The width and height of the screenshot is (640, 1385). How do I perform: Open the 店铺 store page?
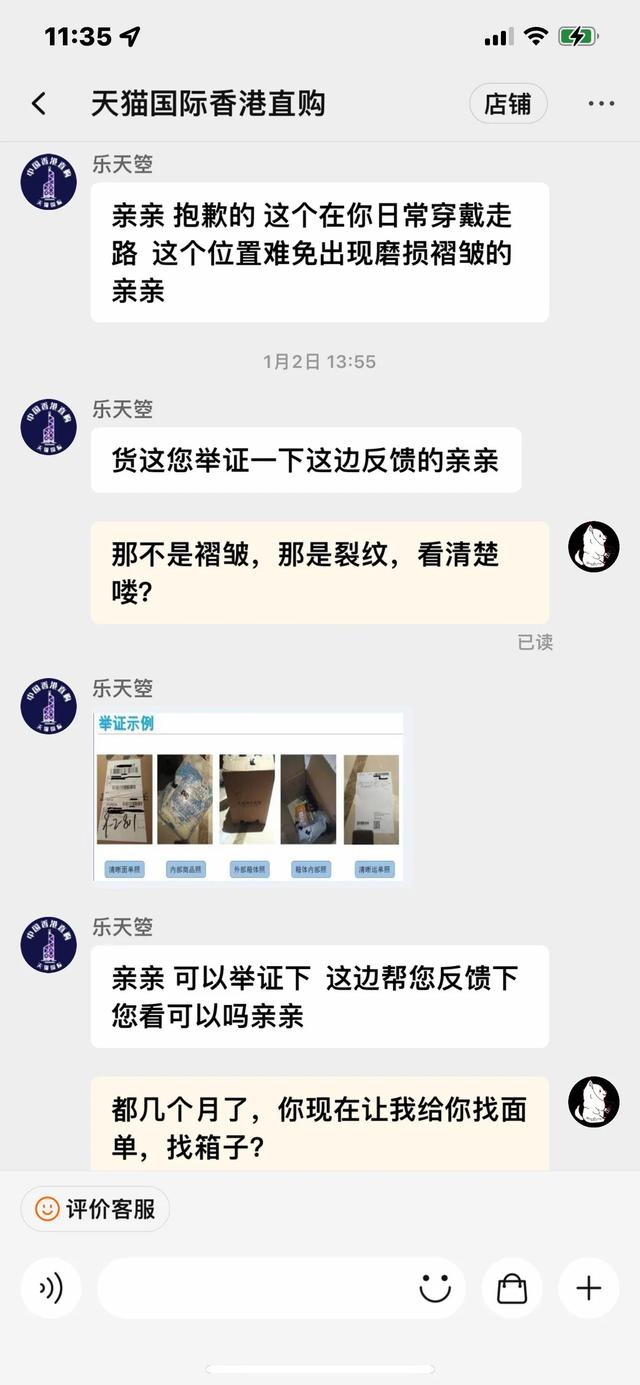[508, 103]
